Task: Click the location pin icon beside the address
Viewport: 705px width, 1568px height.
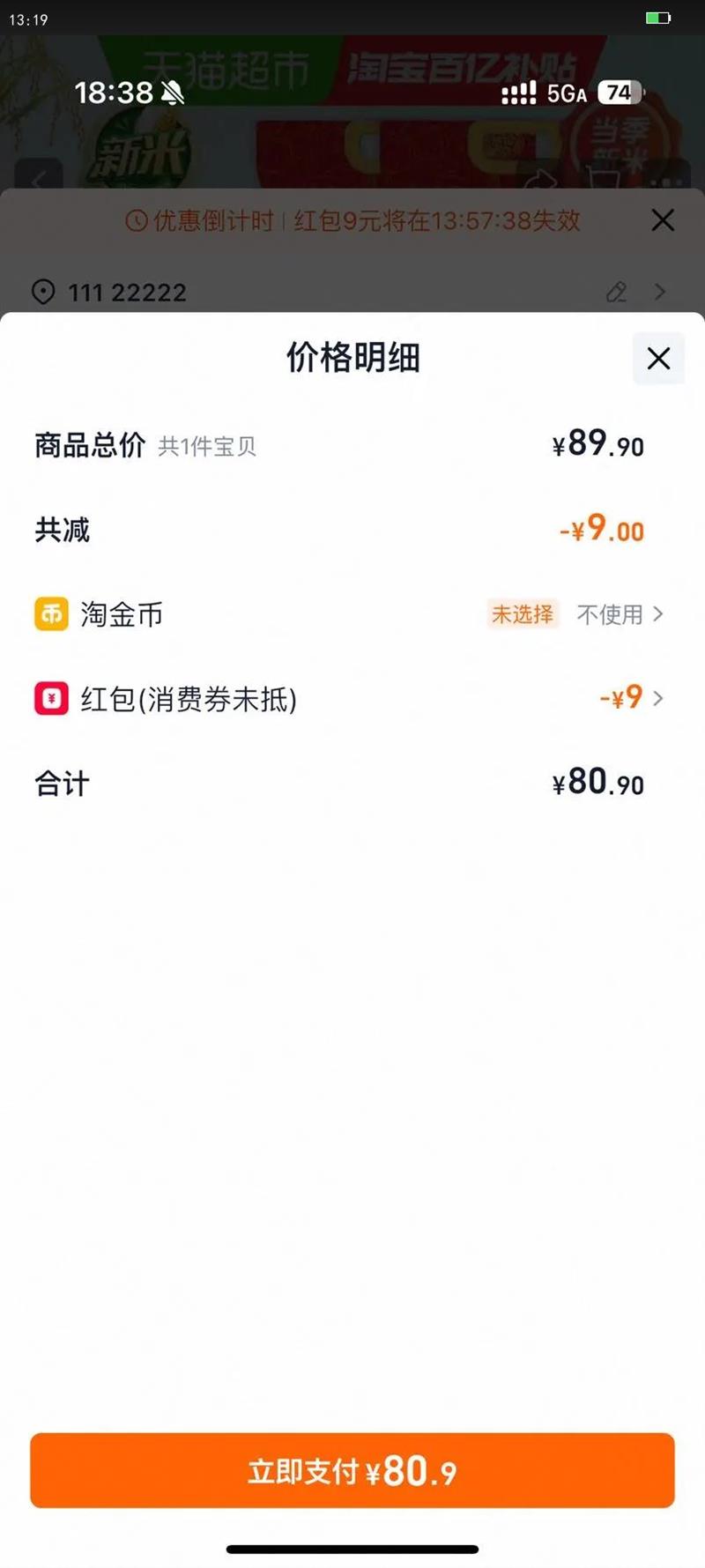Action: coord(43,292)
